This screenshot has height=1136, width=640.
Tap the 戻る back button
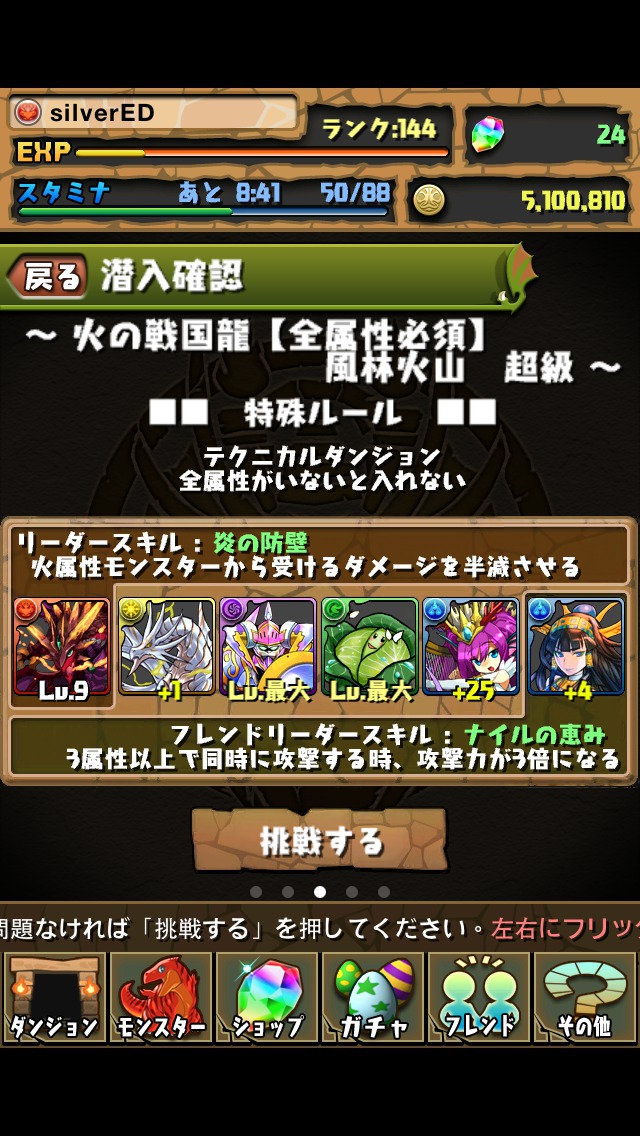pos(48,276)
